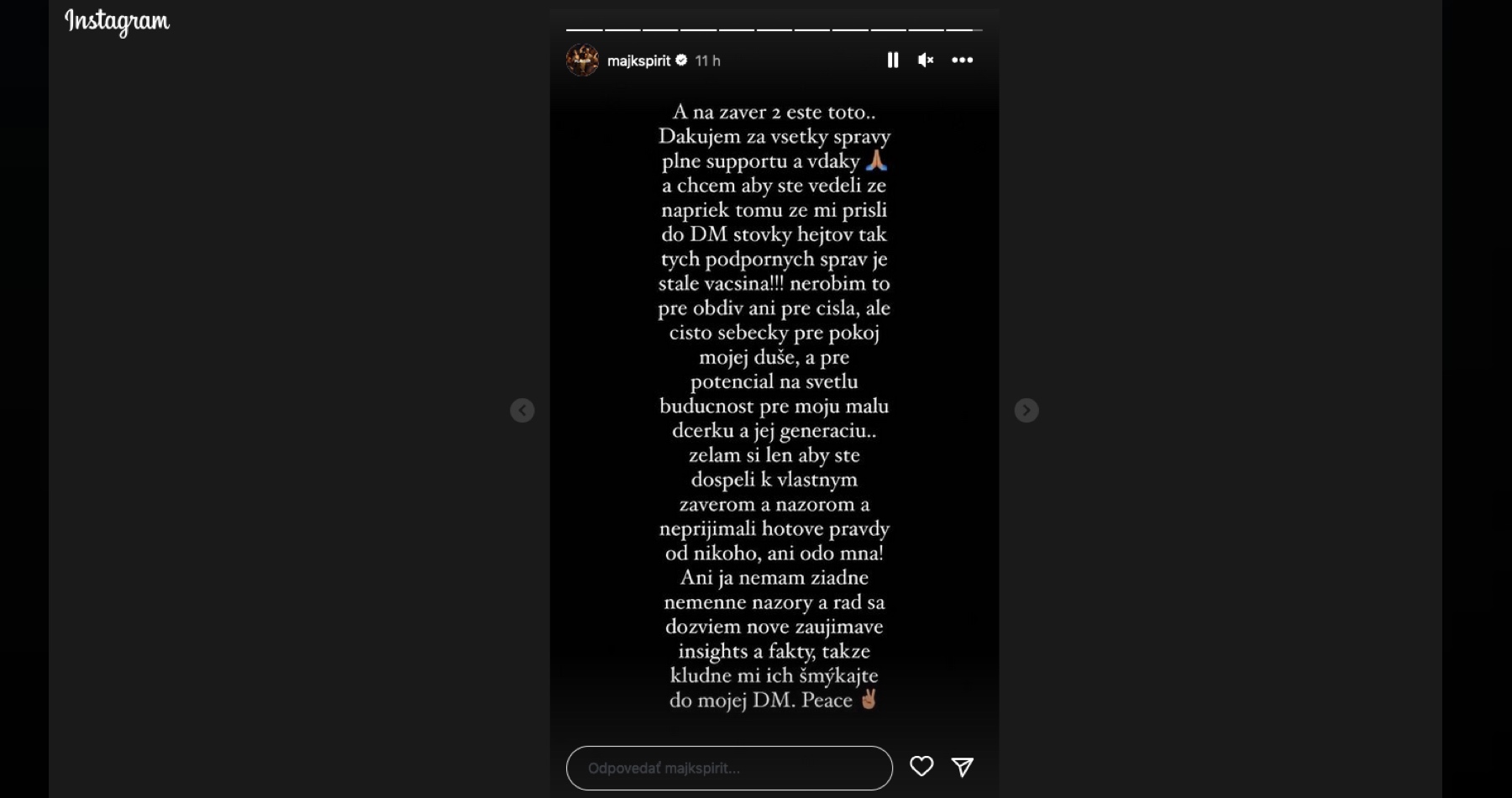Screen dimensions: 1512x798
Task: Share this story via paper plane
Action: 962,766
